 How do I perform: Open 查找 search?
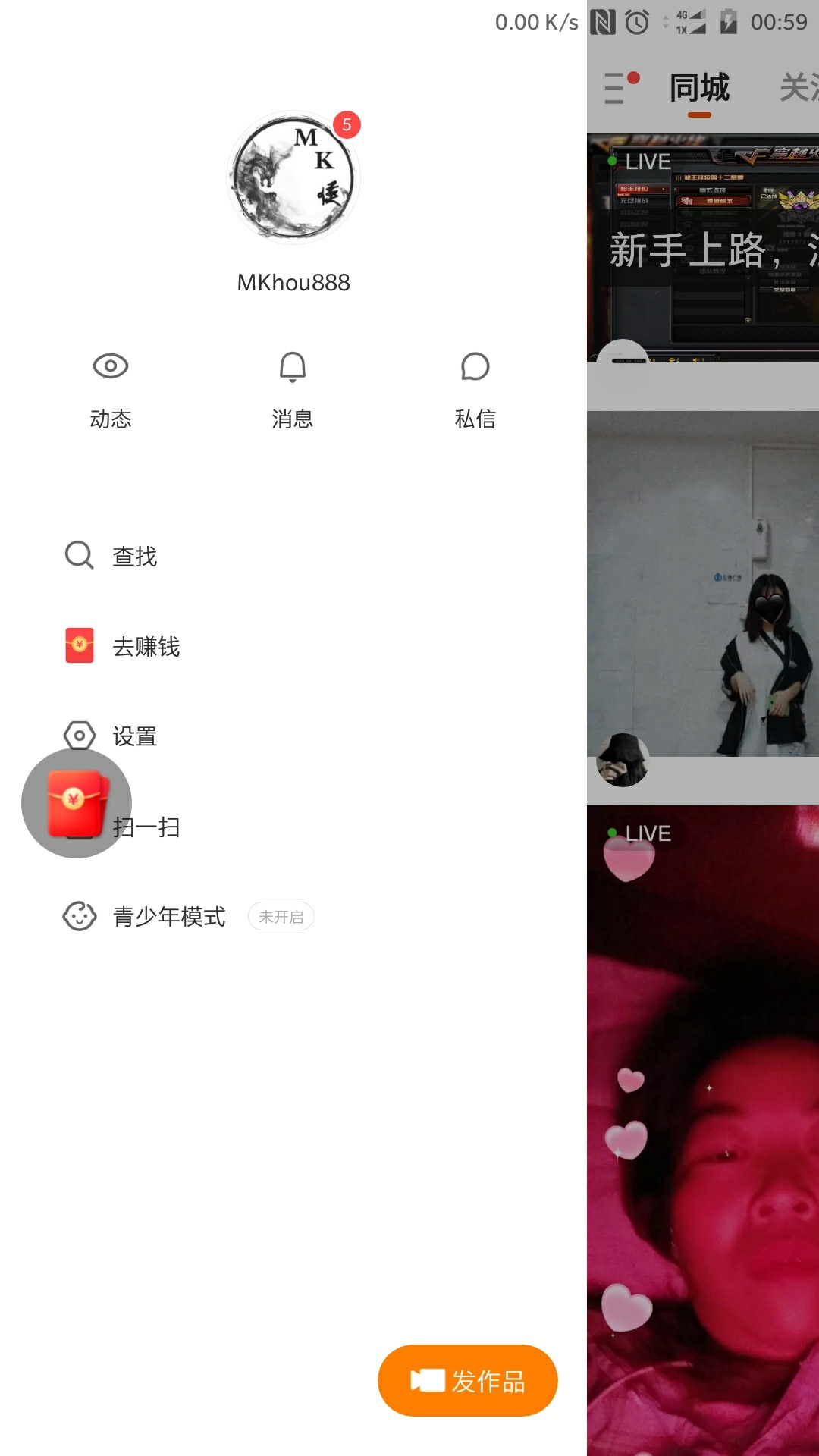(x=133, y=556)
